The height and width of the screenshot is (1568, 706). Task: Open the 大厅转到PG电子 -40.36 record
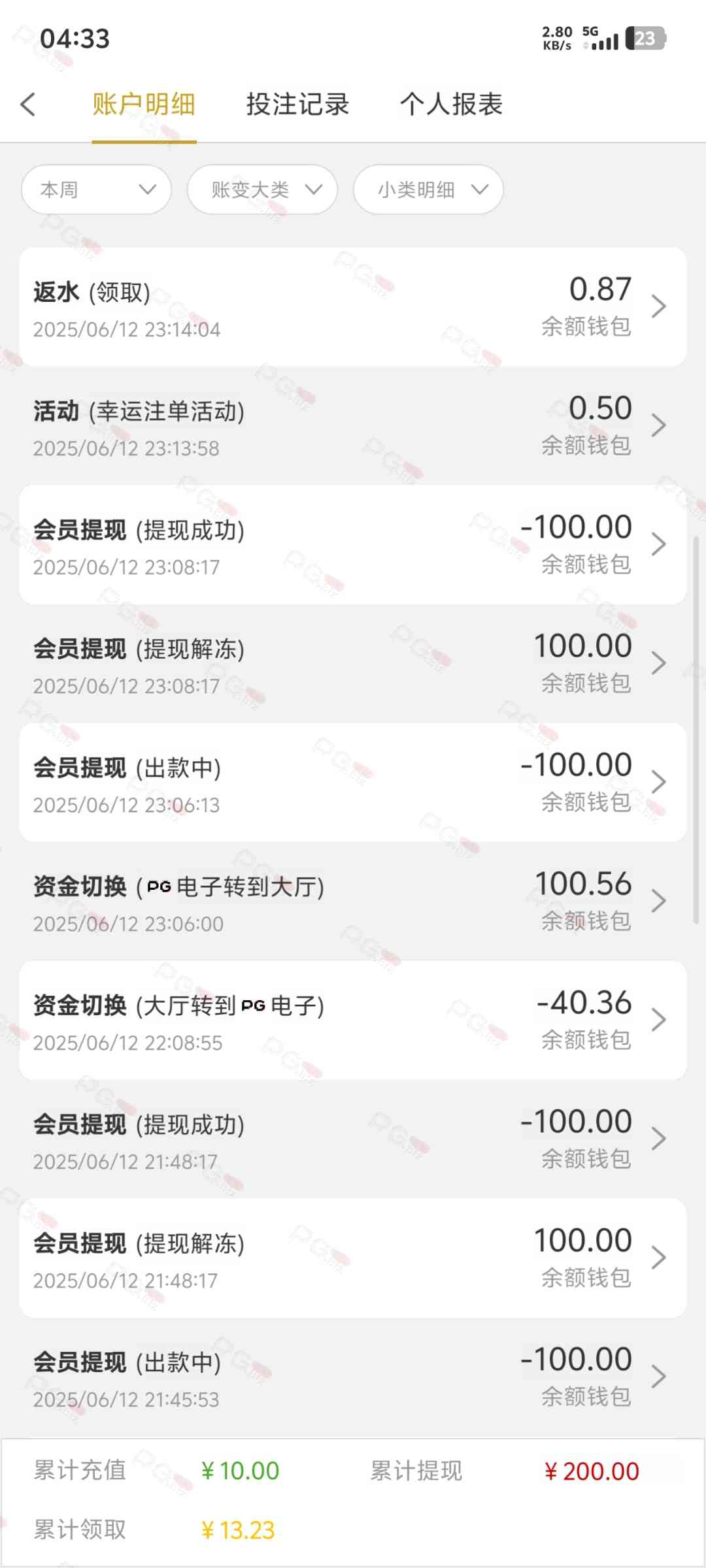click(353, 1021)
